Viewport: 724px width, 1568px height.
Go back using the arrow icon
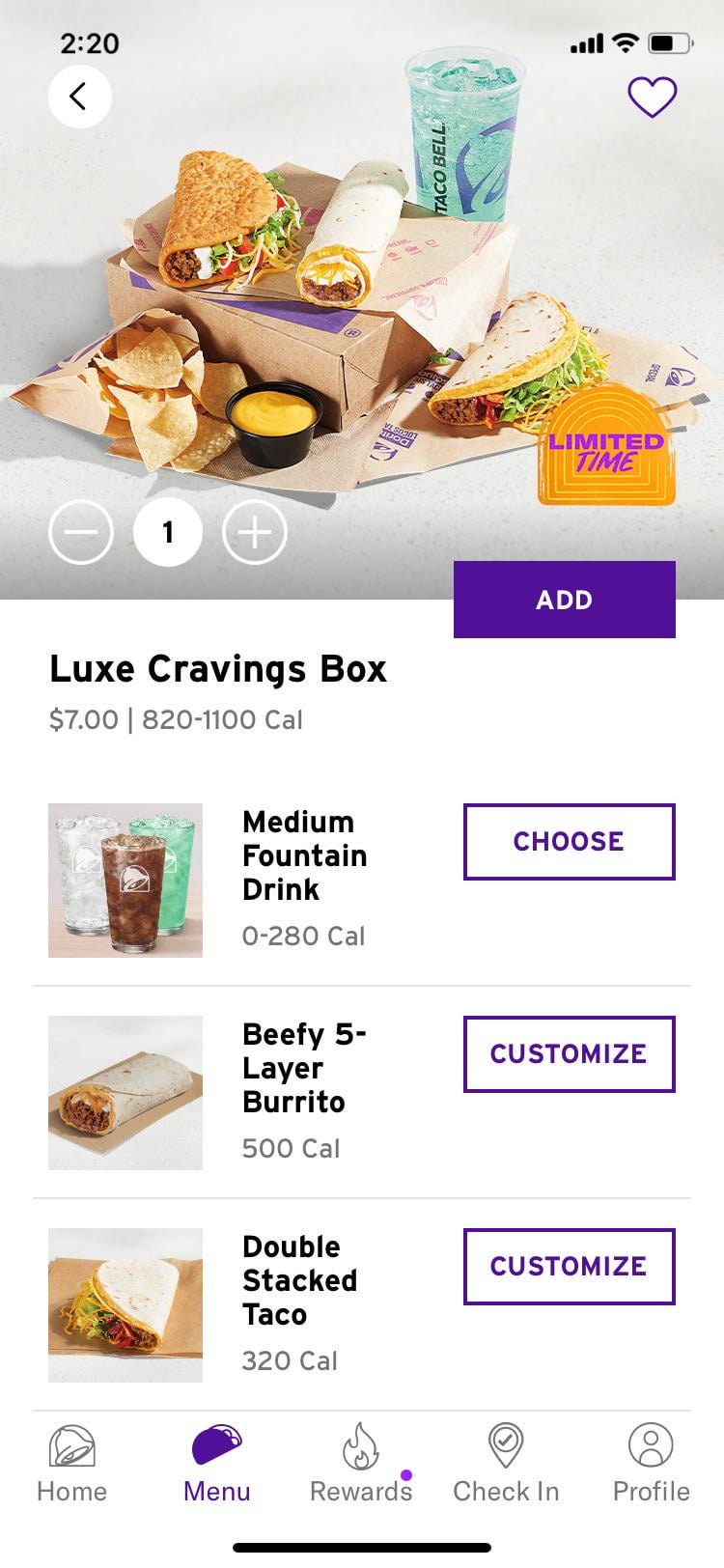coord(79,97)
